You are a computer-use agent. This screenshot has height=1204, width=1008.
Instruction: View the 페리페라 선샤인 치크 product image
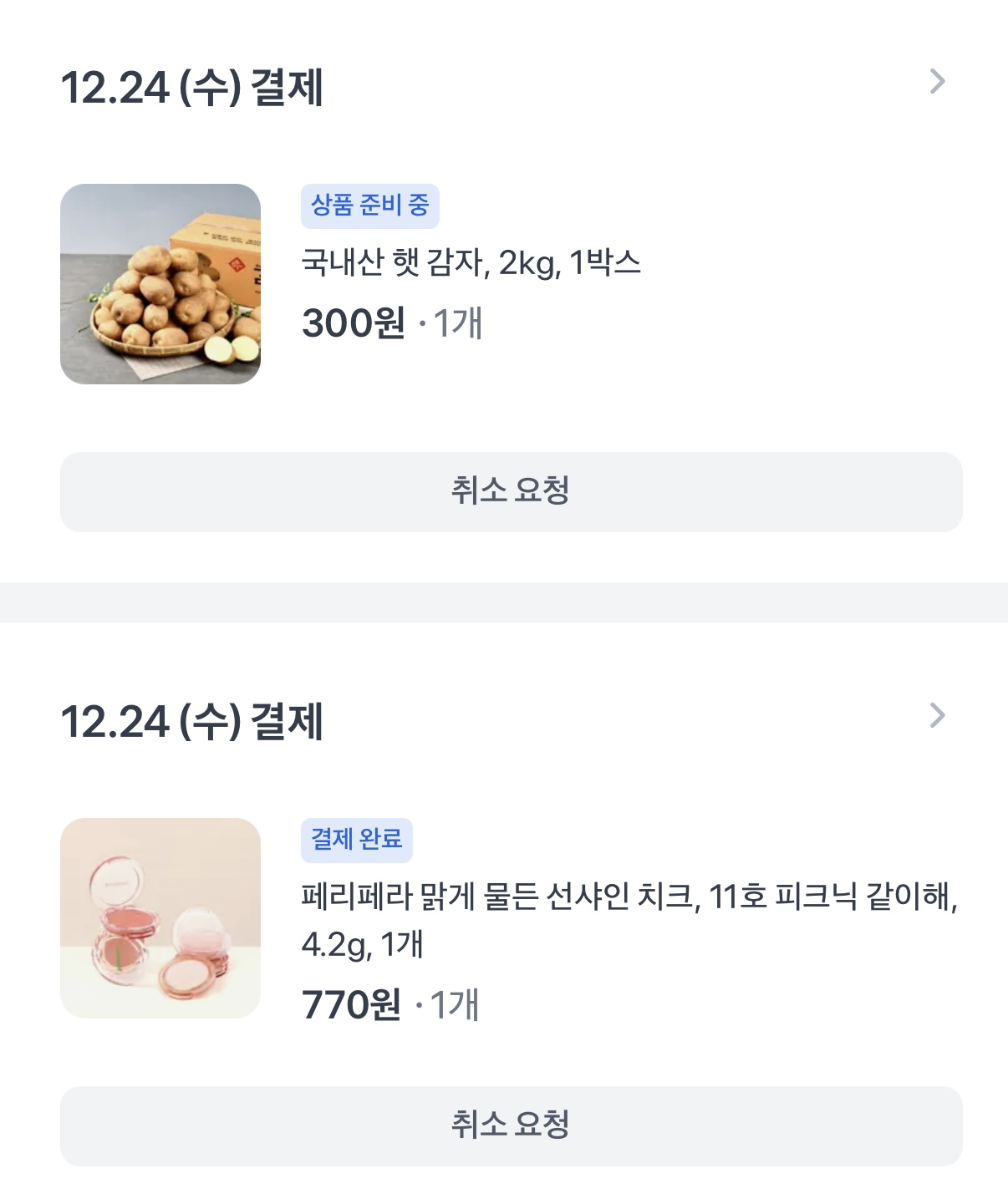160,918
